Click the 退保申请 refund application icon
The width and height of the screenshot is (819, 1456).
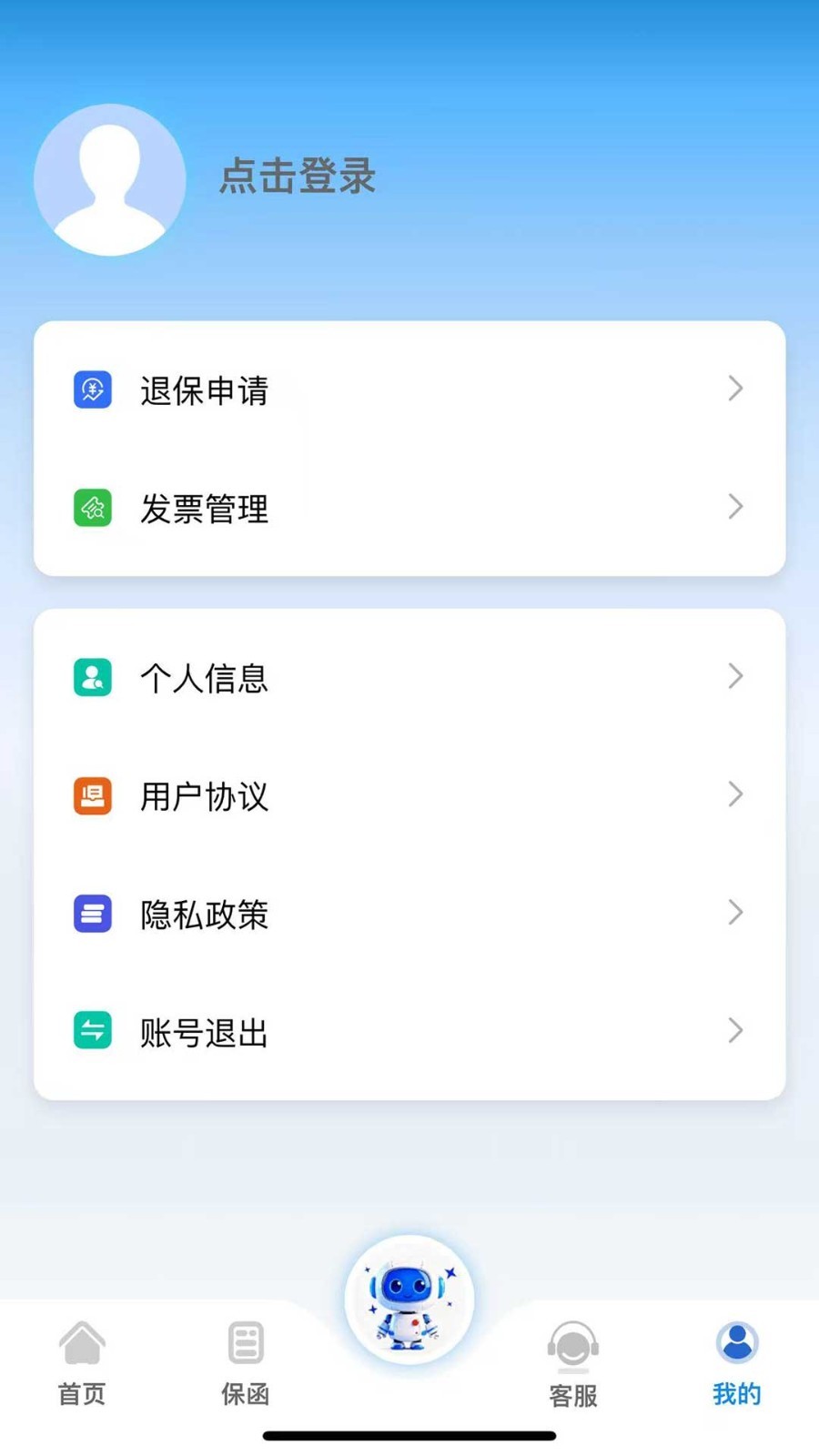(92, 389)
